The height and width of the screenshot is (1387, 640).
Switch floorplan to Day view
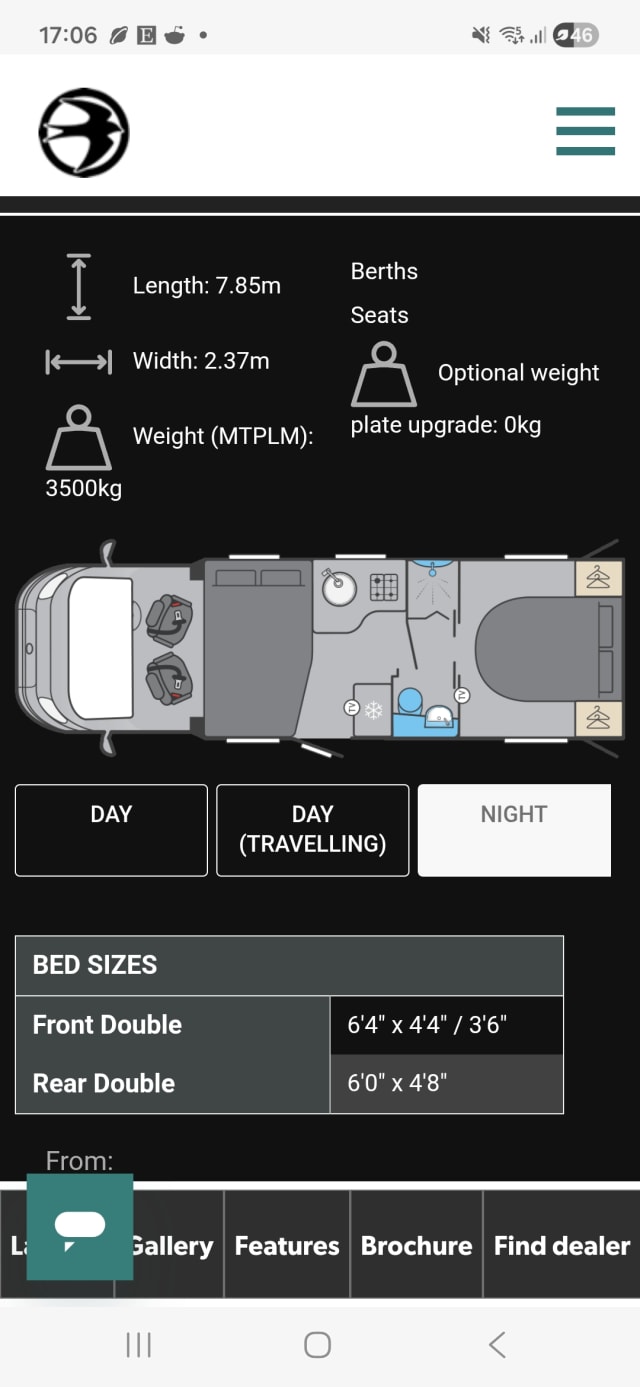pos(111,830)
